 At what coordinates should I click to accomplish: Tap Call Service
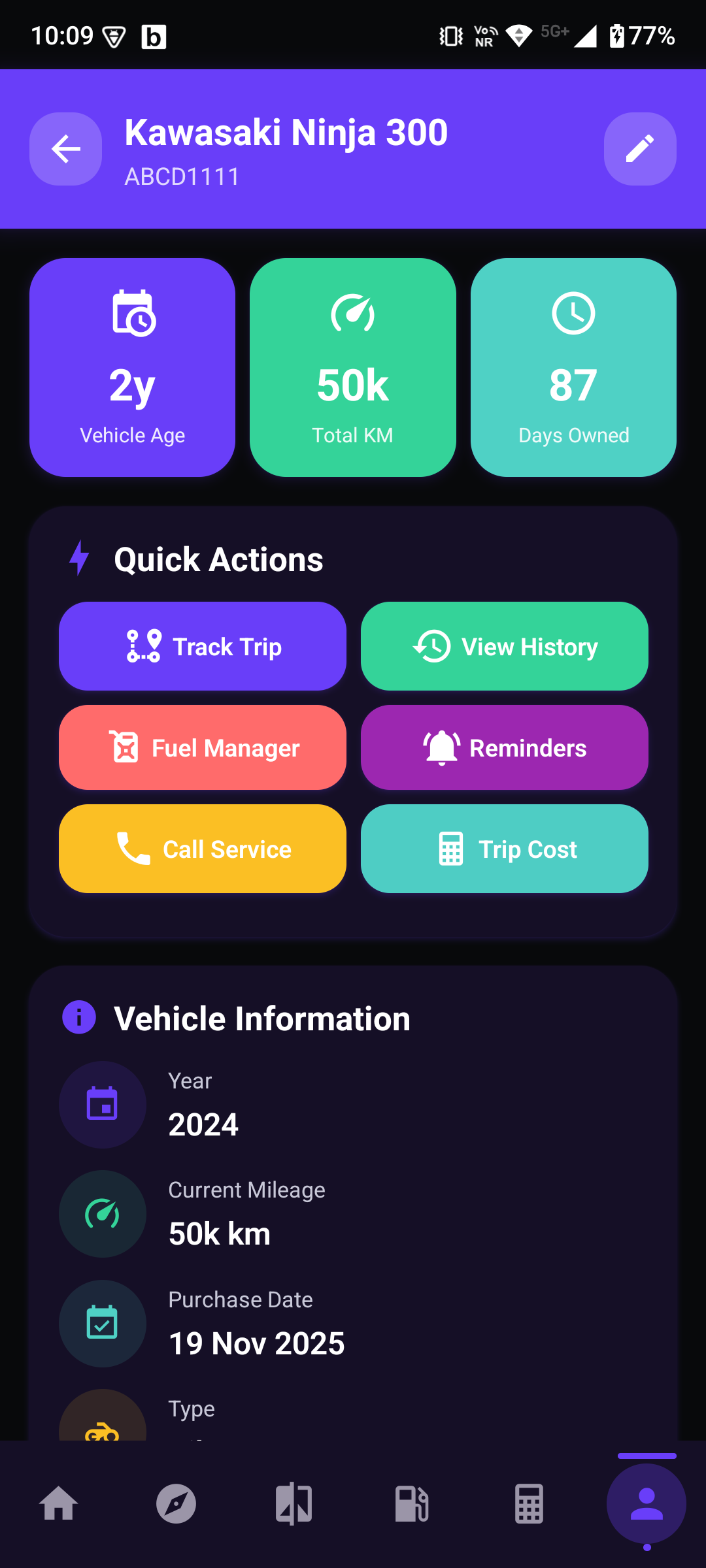tap(203, 848)
